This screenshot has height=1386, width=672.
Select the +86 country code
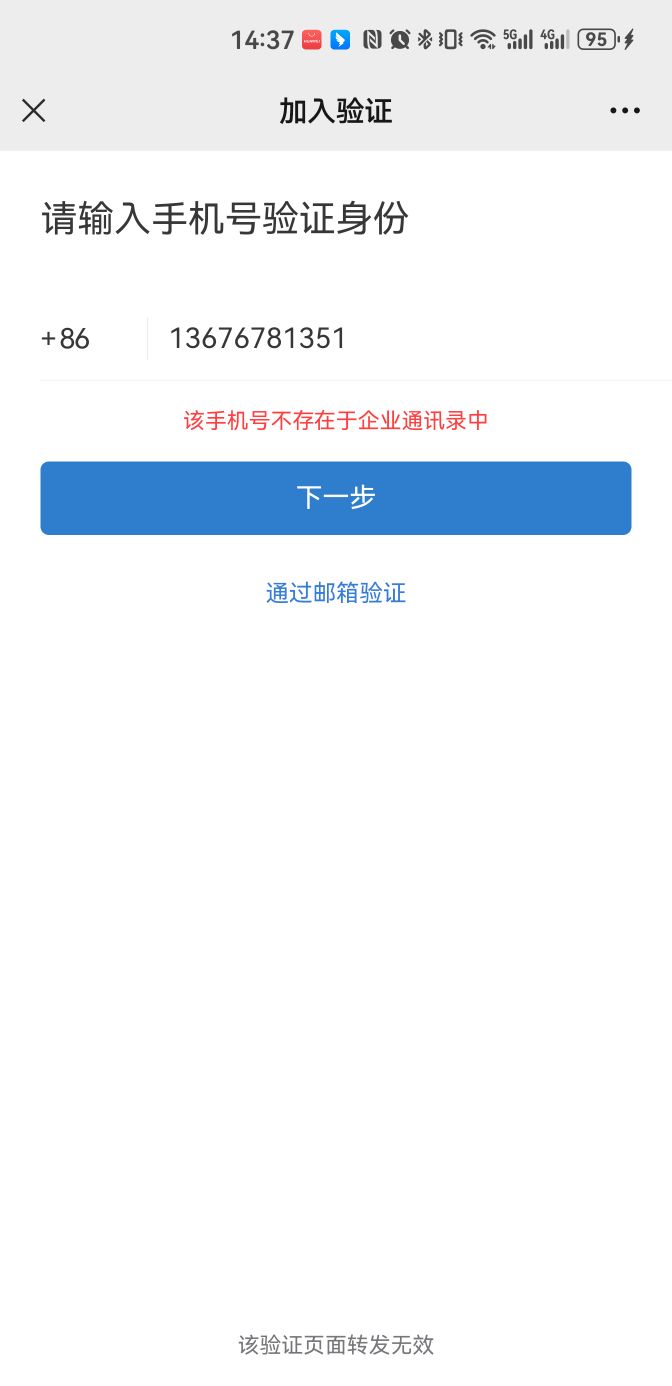pyautogui.click(x=66, y=339)
